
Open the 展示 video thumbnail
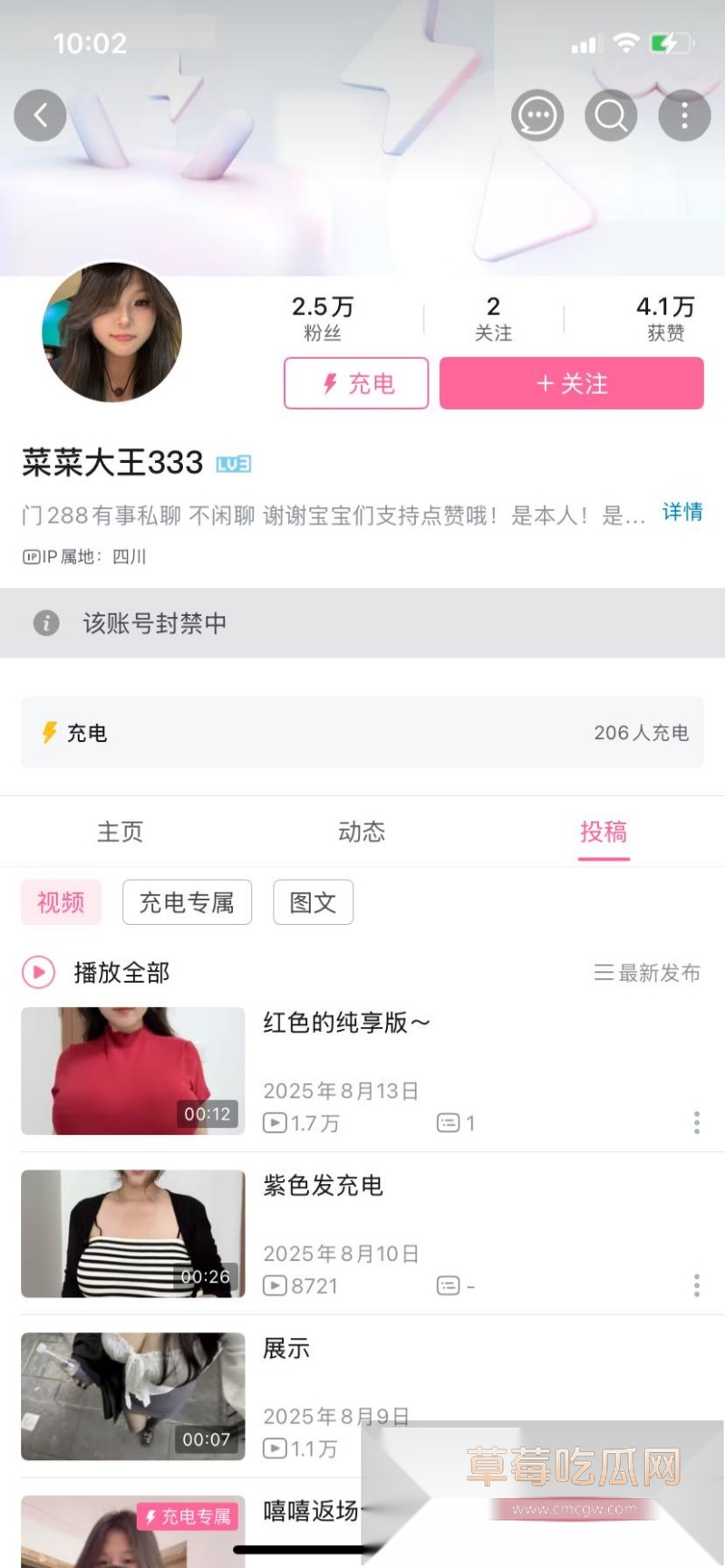click(x=132, y=1397)
